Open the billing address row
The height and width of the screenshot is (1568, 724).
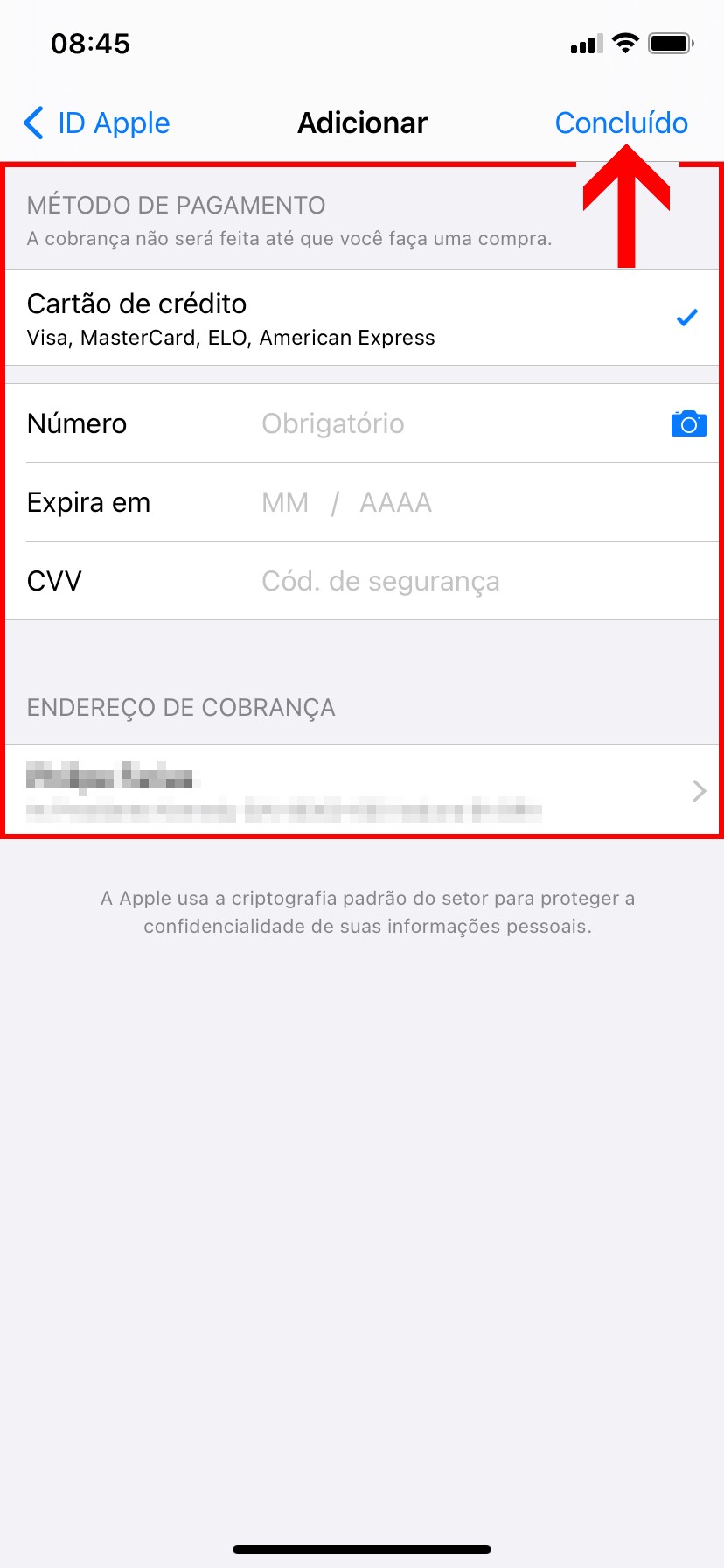362,790
